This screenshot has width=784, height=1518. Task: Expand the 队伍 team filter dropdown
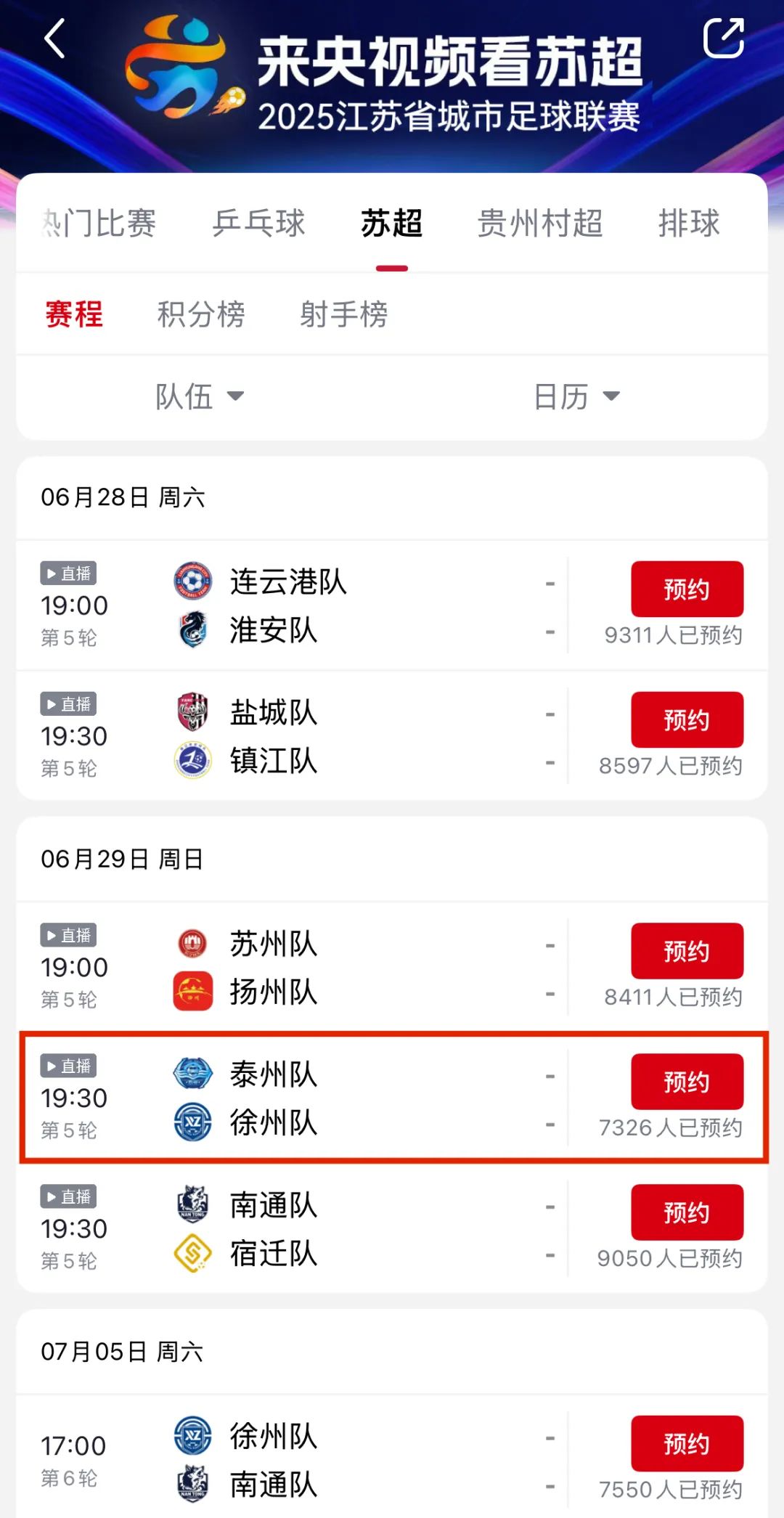tap(200, 396)
